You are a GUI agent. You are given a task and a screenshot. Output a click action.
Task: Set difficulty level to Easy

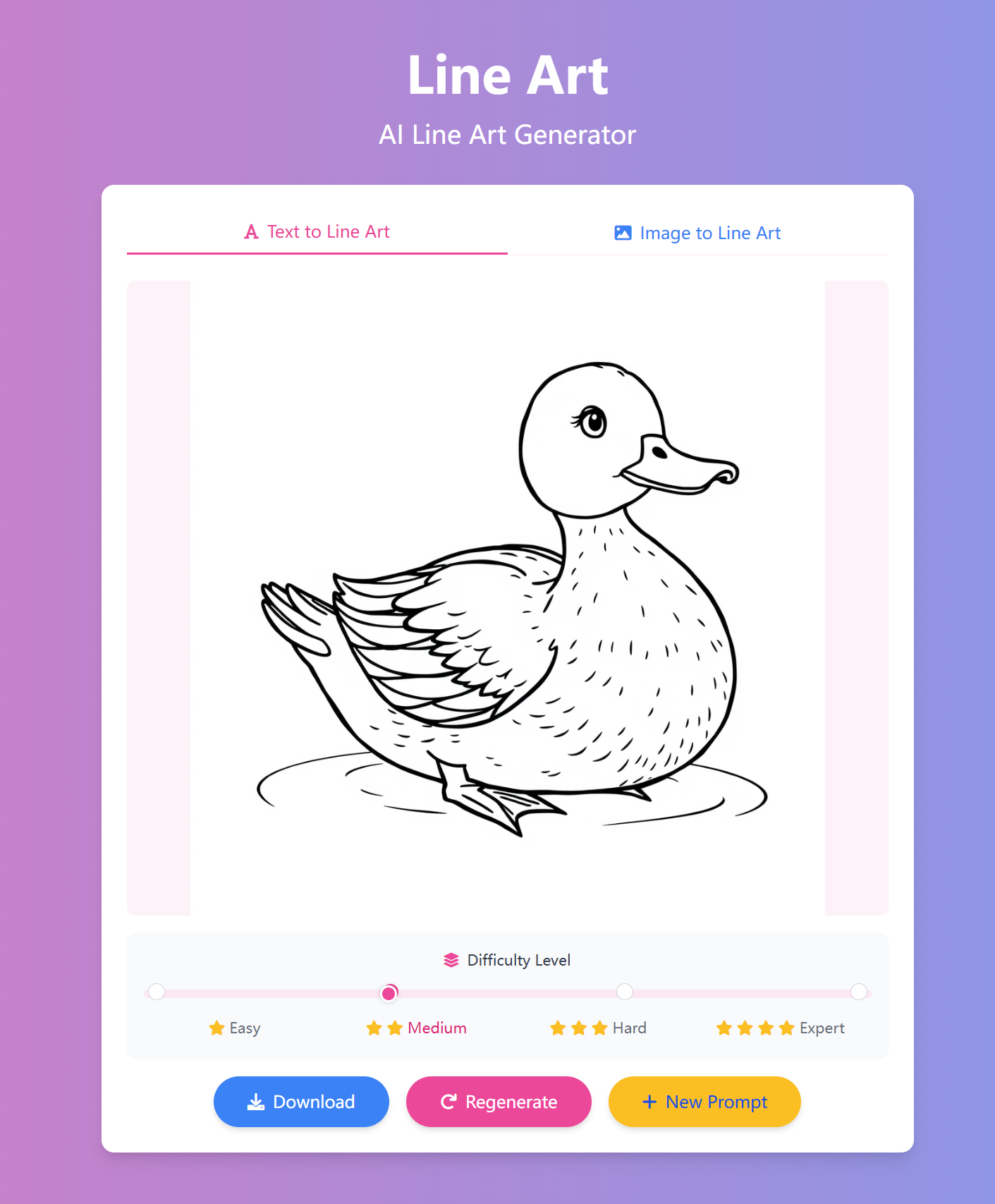tap(157, 992)
